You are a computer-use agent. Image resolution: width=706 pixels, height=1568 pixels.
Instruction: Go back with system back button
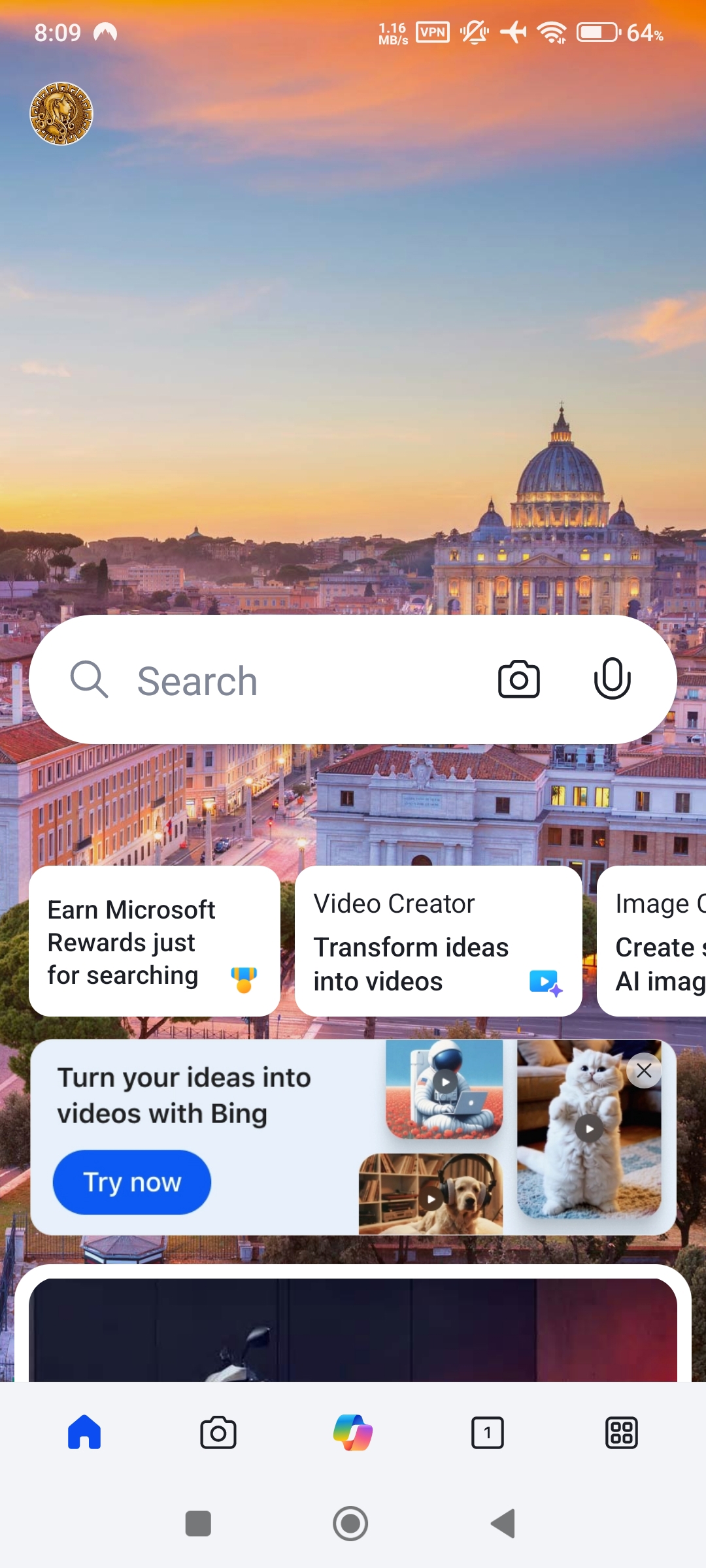click(x=503, y=1524)
